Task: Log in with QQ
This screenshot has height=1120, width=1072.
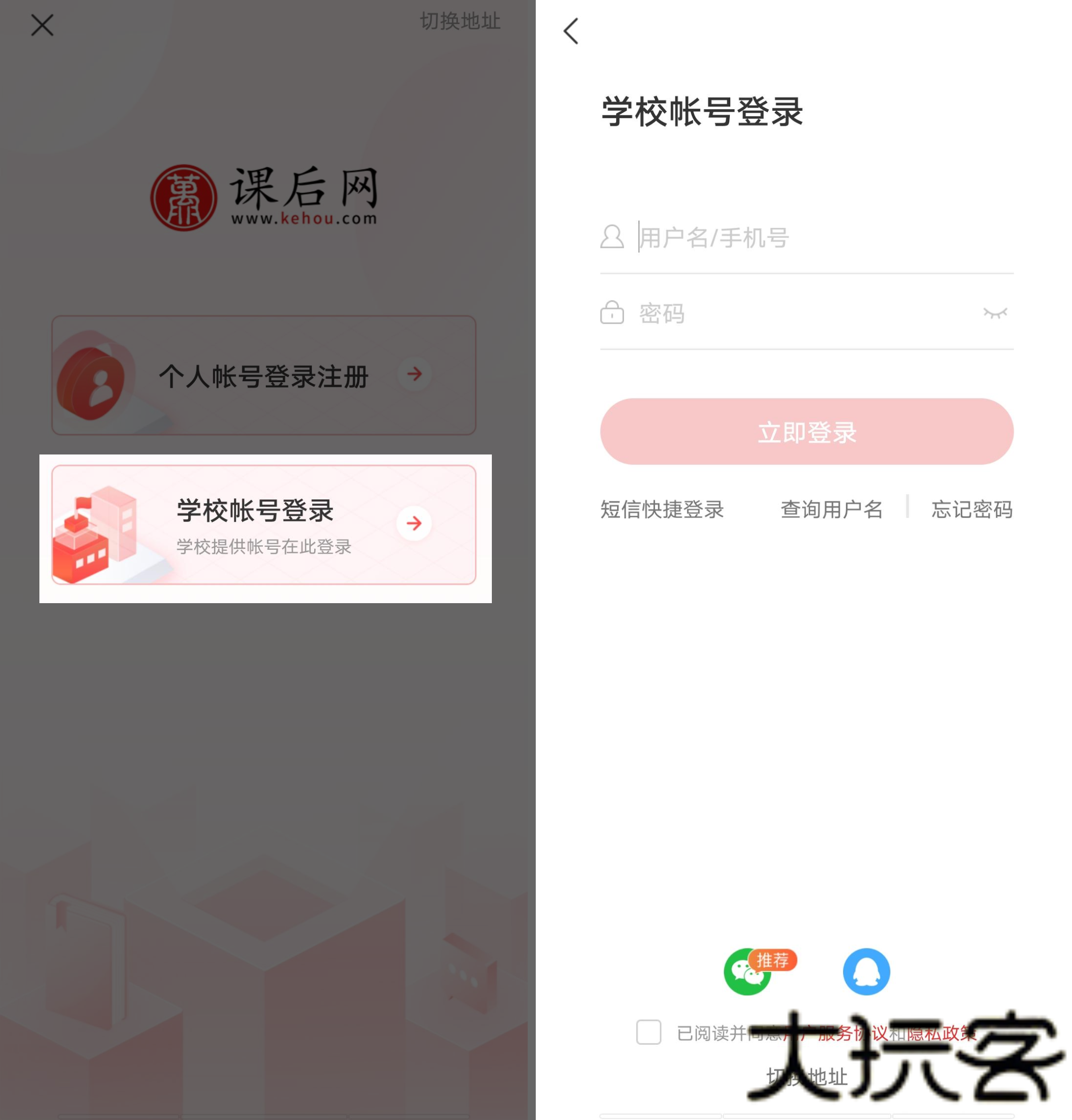Action: pos(865,972)
